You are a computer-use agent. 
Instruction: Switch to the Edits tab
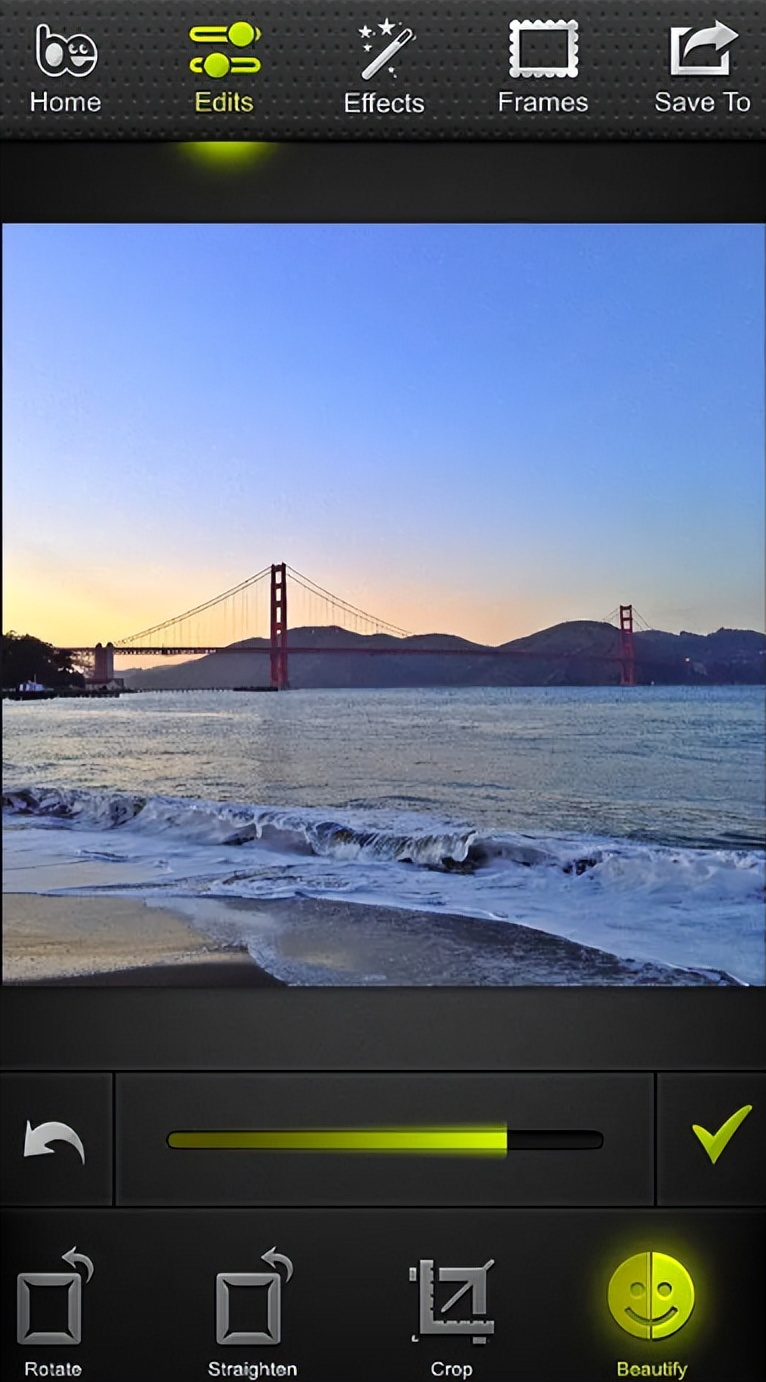pos(224,68)
